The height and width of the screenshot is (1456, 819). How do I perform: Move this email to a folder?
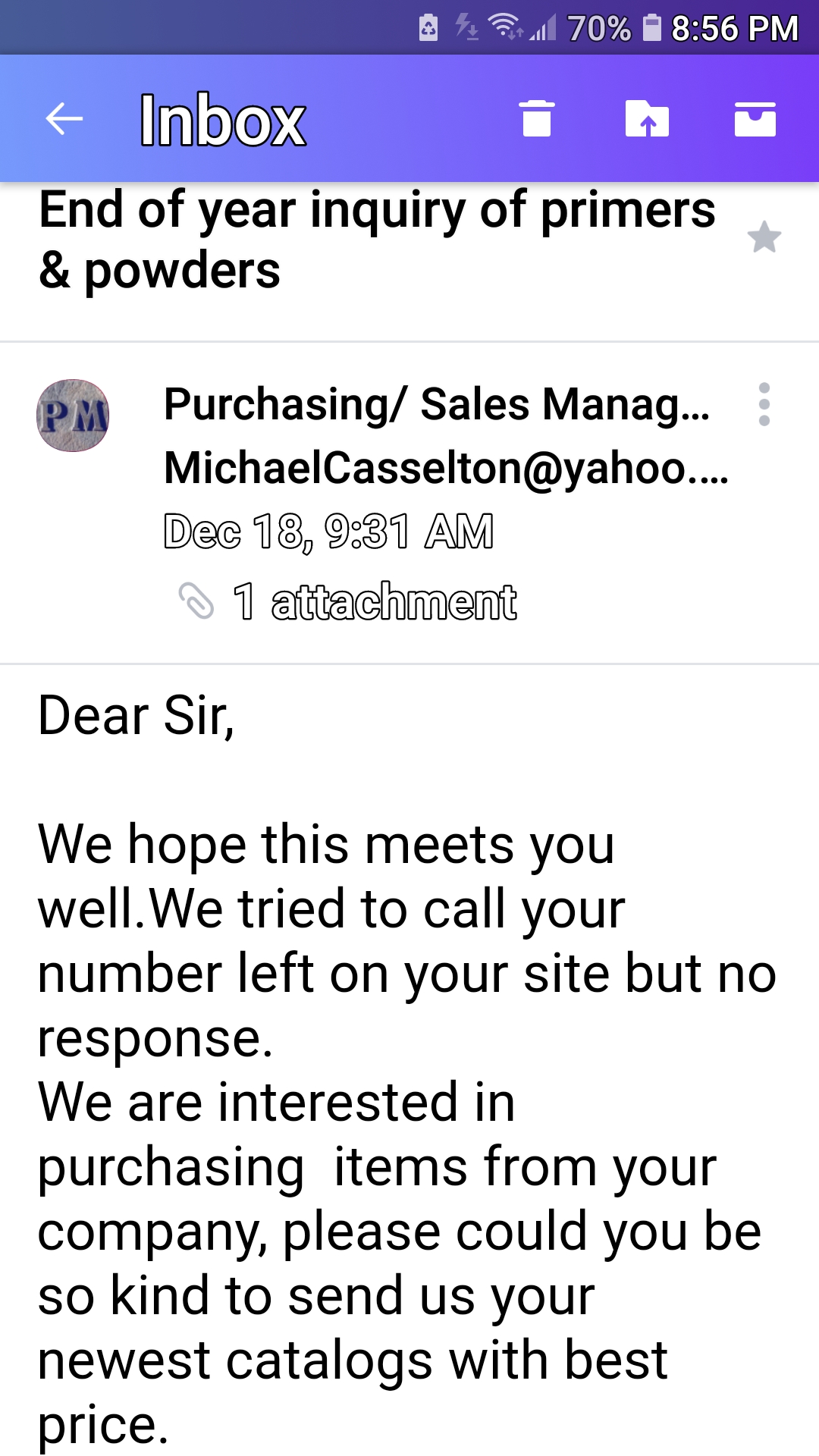click(647, 119)
